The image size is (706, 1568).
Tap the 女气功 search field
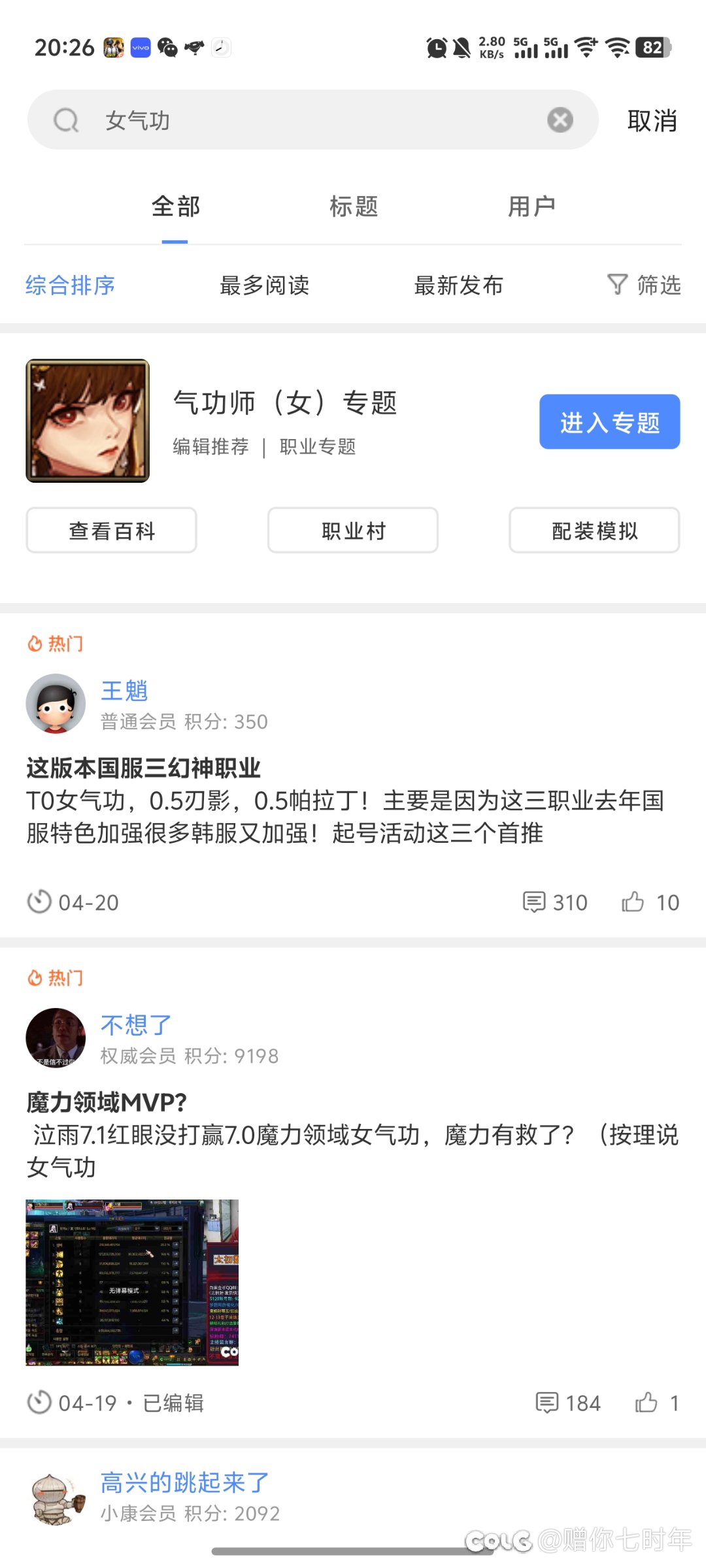[312, 120]
